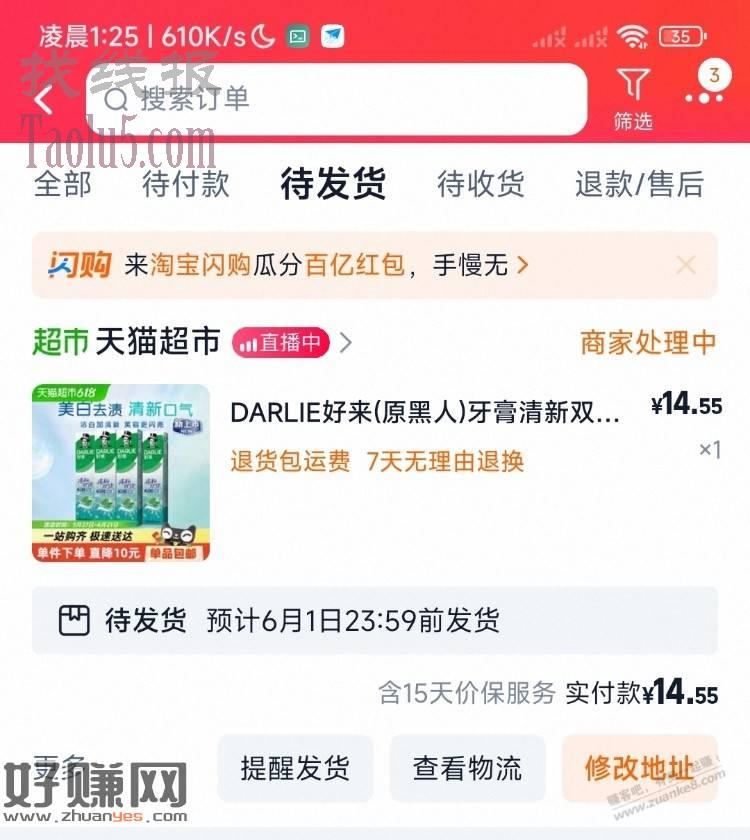This screenshot has width=750, height=840.
Task: Switch to the 待付款 tab
Action: click(186, 184)
